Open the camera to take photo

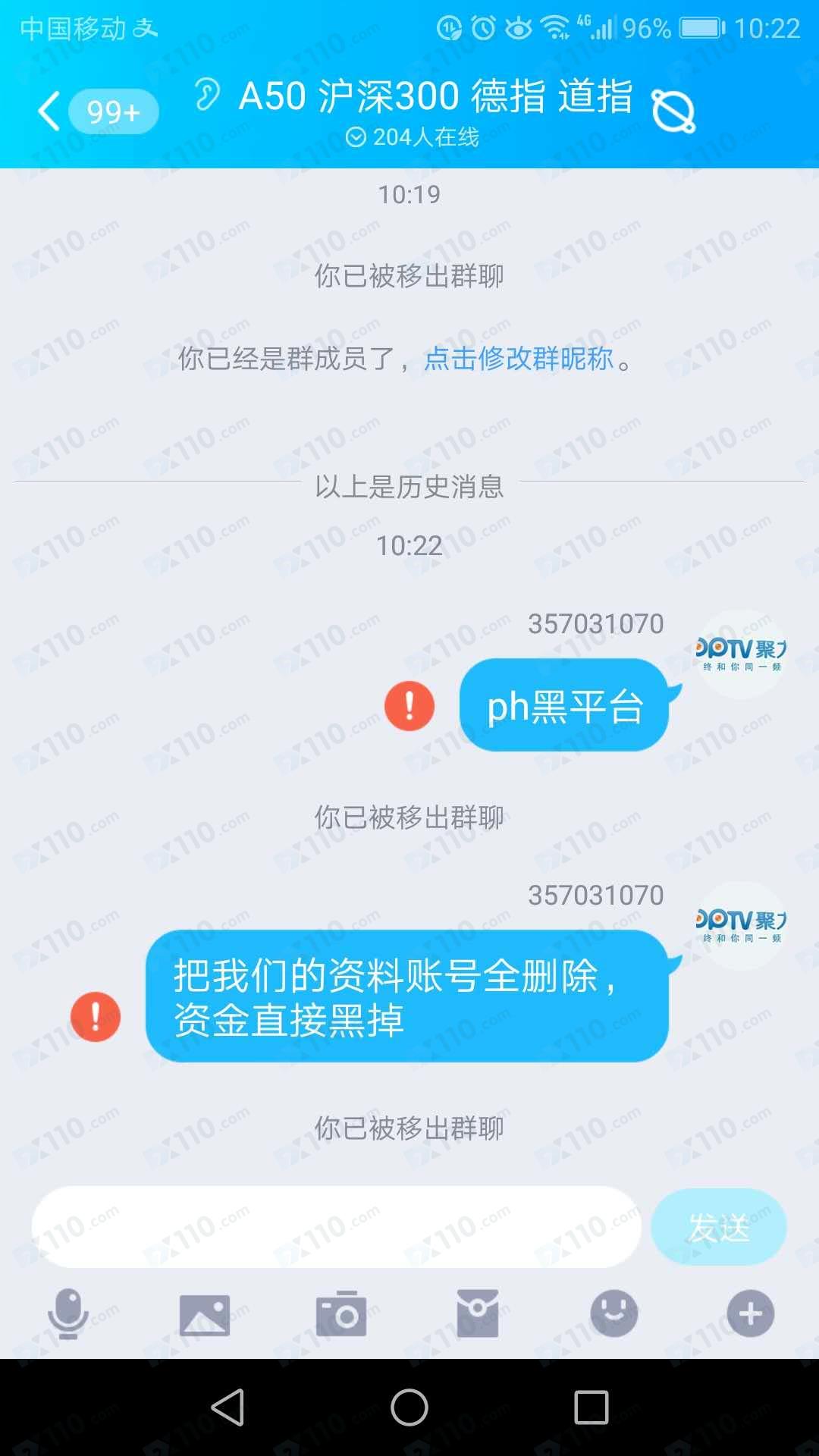tap(341, 1314)
